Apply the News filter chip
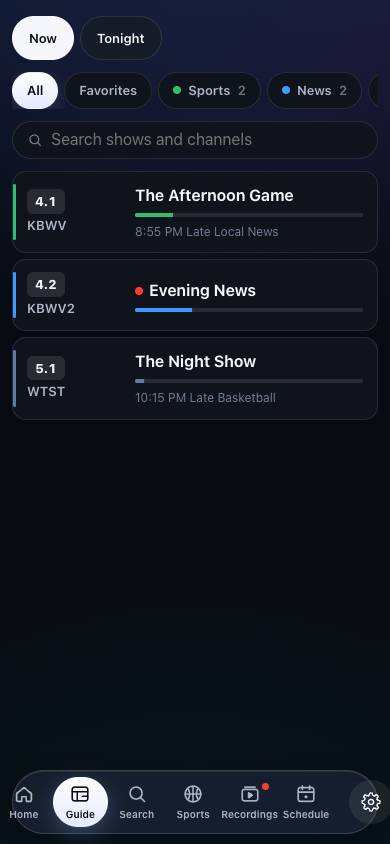390x844 pixels. coord(314,90)
